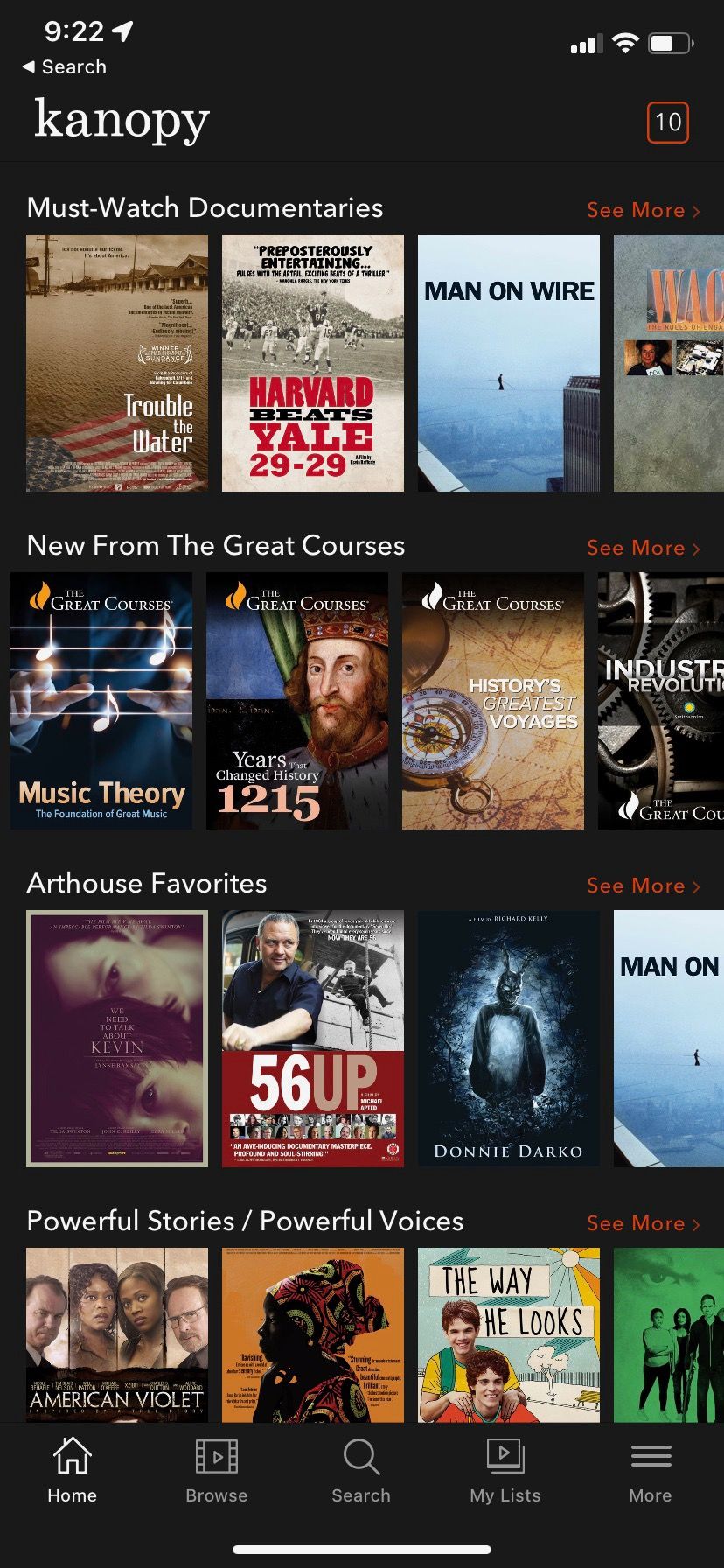Viewport: 724px width, 1568px height.
Task: Open the play credits counter showing 10
Action: (668, 122)
